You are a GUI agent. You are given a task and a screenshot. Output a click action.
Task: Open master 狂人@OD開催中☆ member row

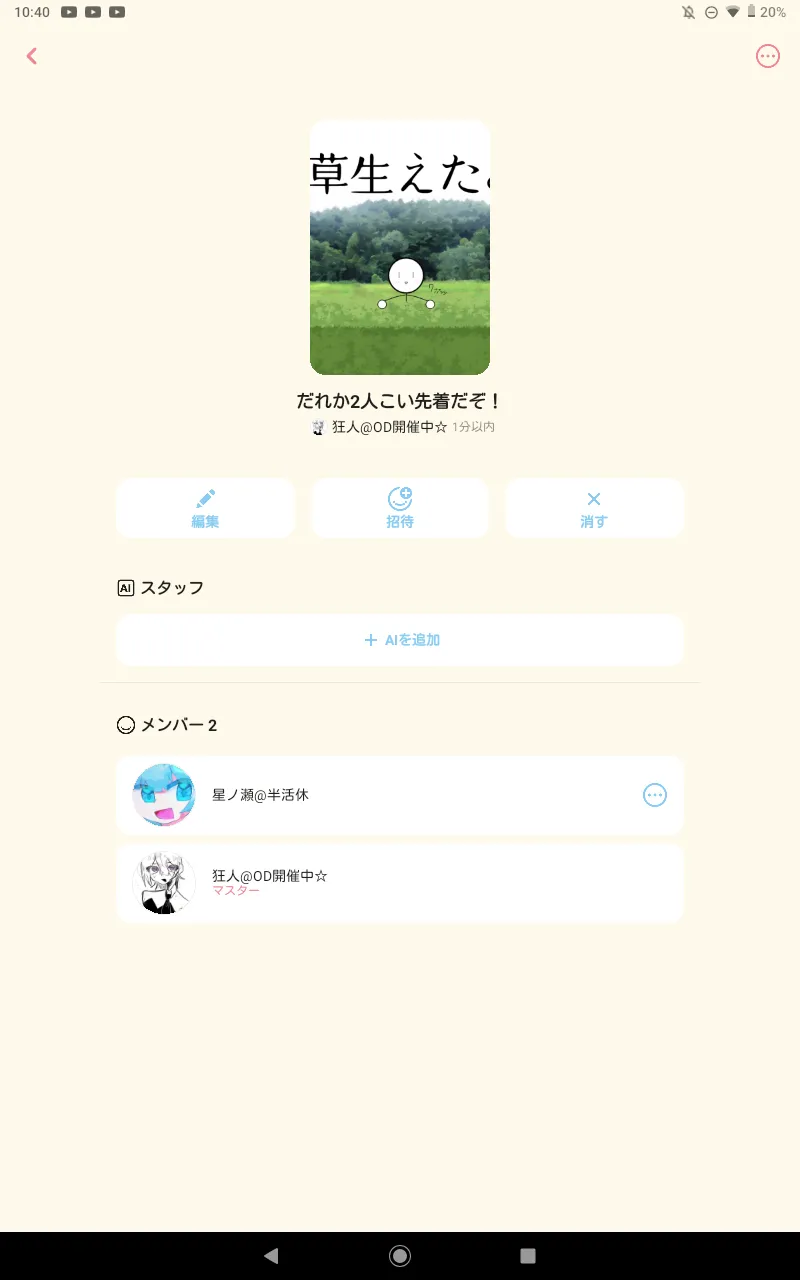click(x=400, y=883)
